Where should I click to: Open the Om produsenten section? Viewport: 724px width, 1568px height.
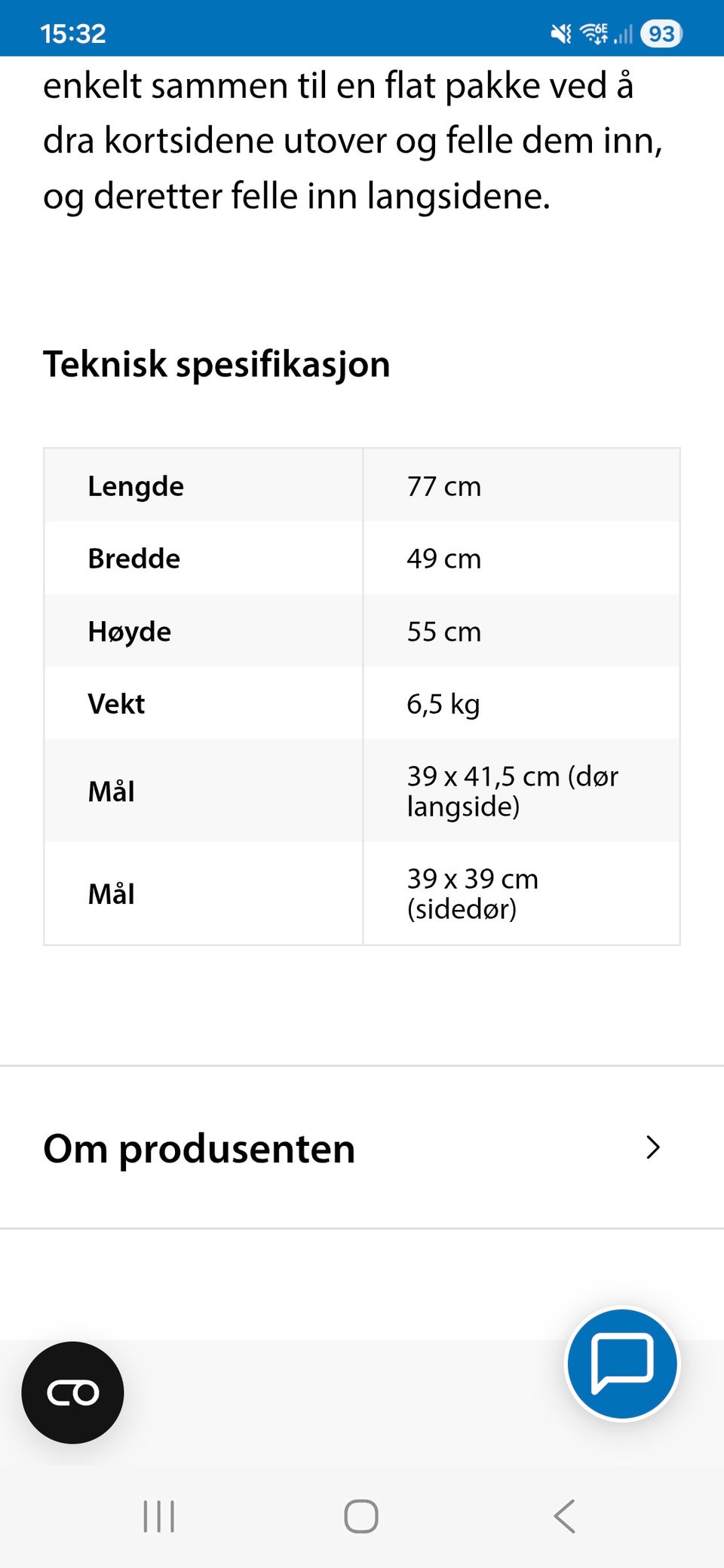[x=198, y=1148]
